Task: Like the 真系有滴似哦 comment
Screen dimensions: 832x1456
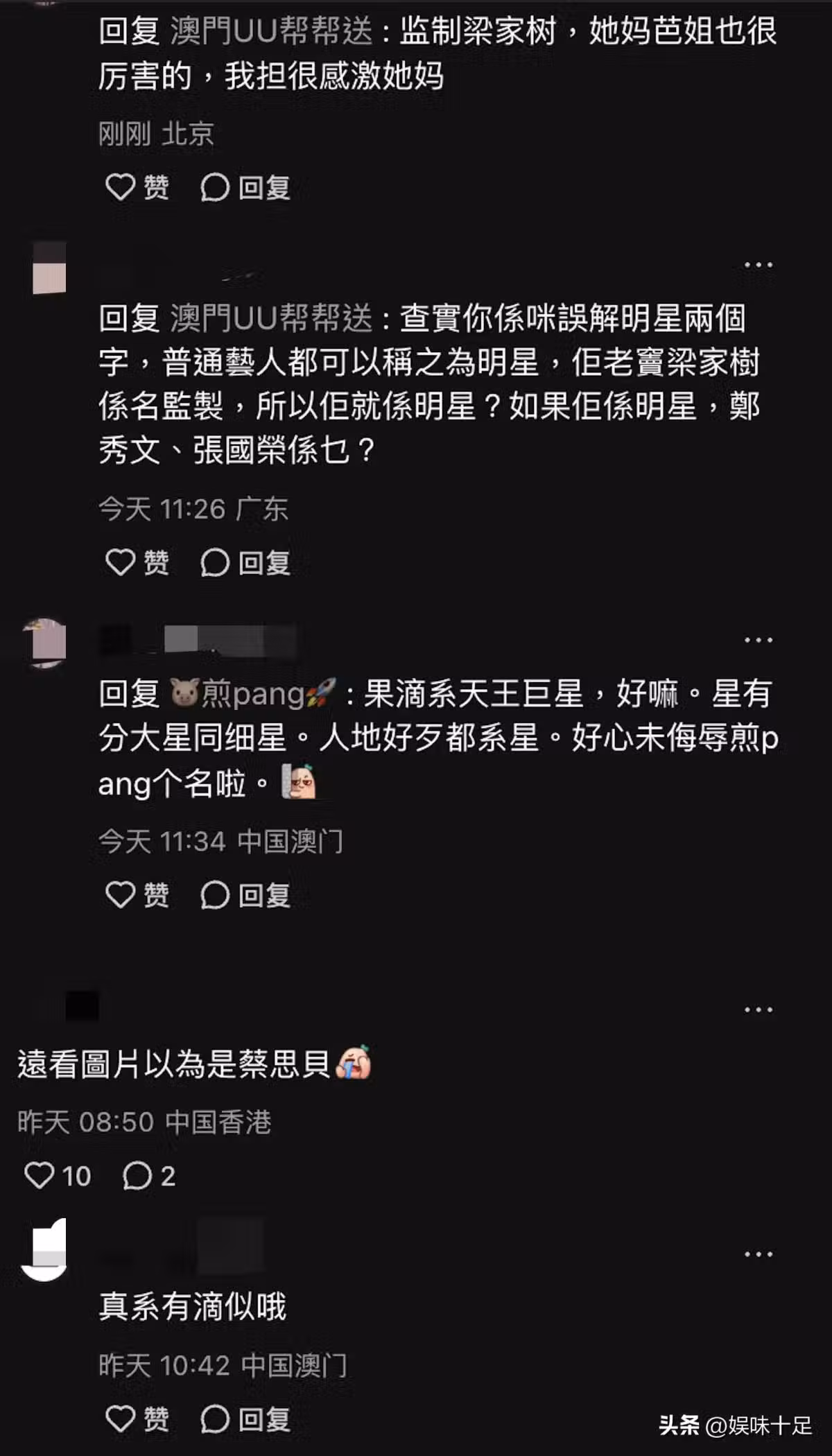Action: click(137, 1419)
